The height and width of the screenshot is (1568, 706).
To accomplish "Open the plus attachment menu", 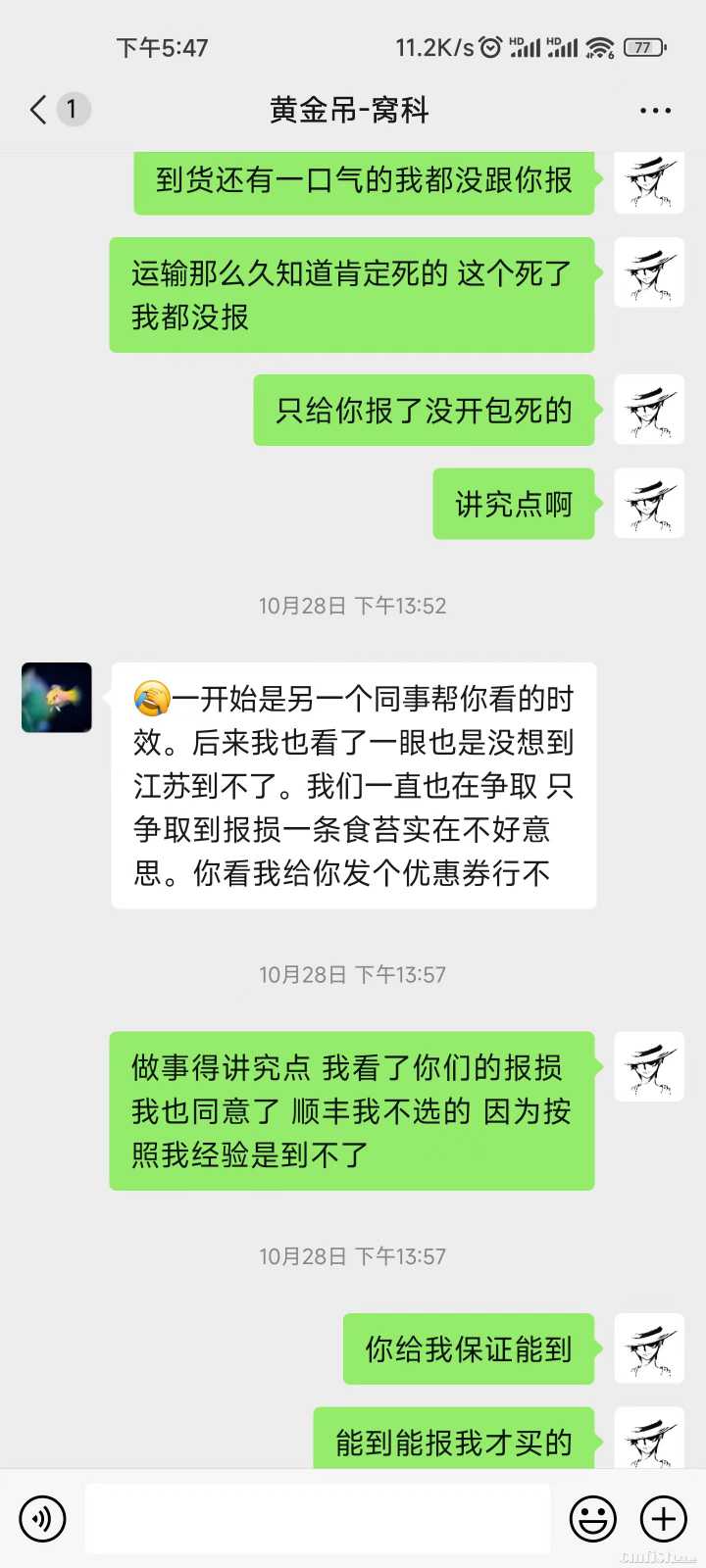I will click(x=664, y=1519).
